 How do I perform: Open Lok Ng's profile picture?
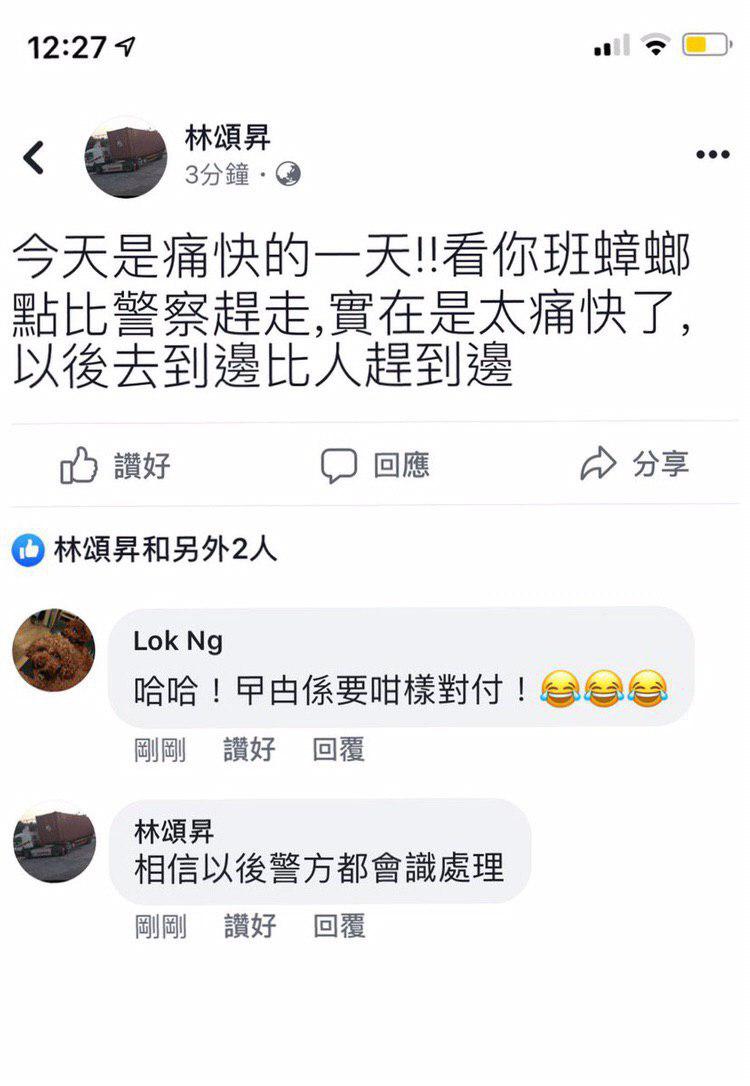pos(54,650)
